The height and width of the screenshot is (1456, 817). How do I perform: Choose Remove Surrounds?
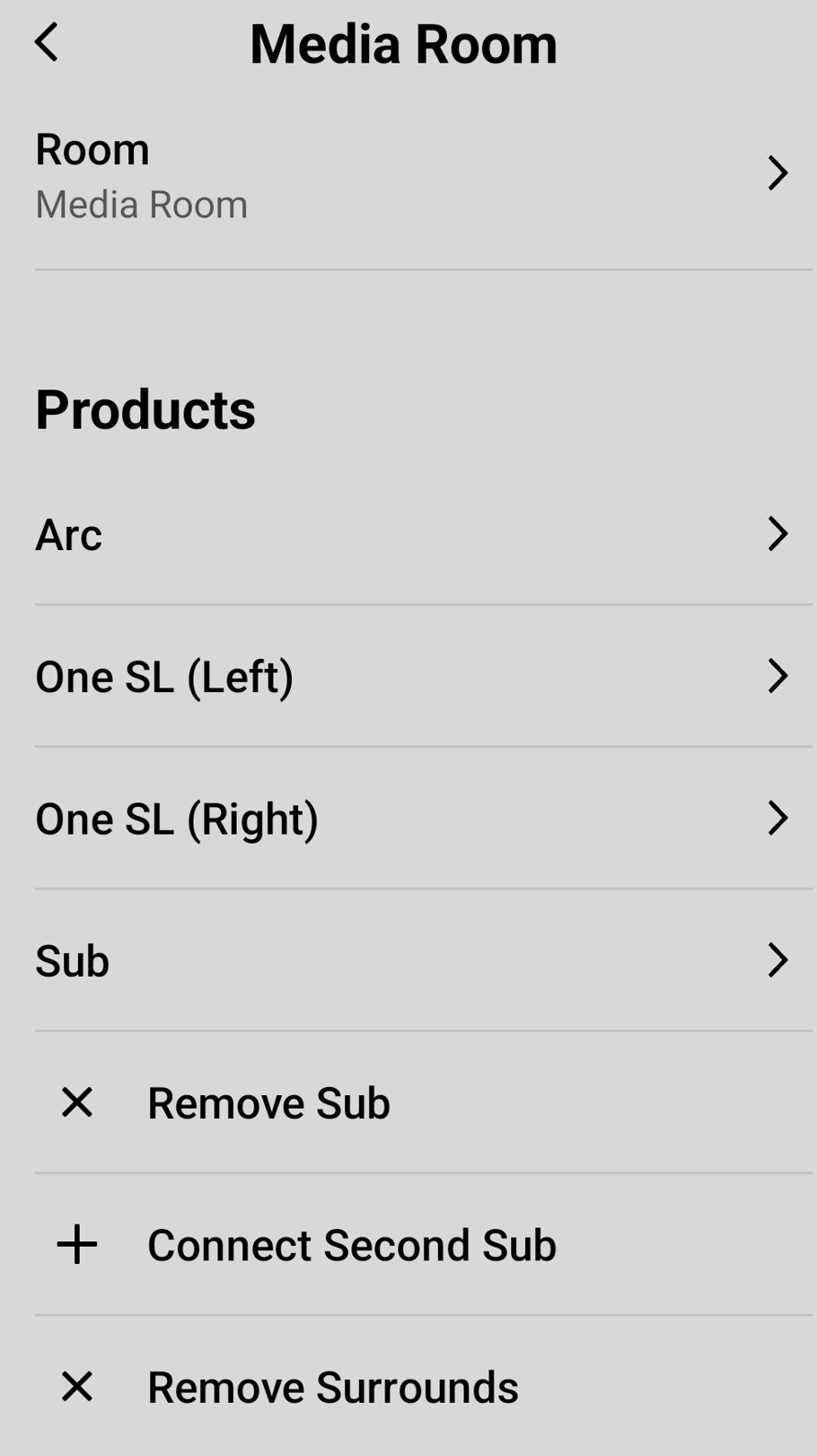point(332,1387)
